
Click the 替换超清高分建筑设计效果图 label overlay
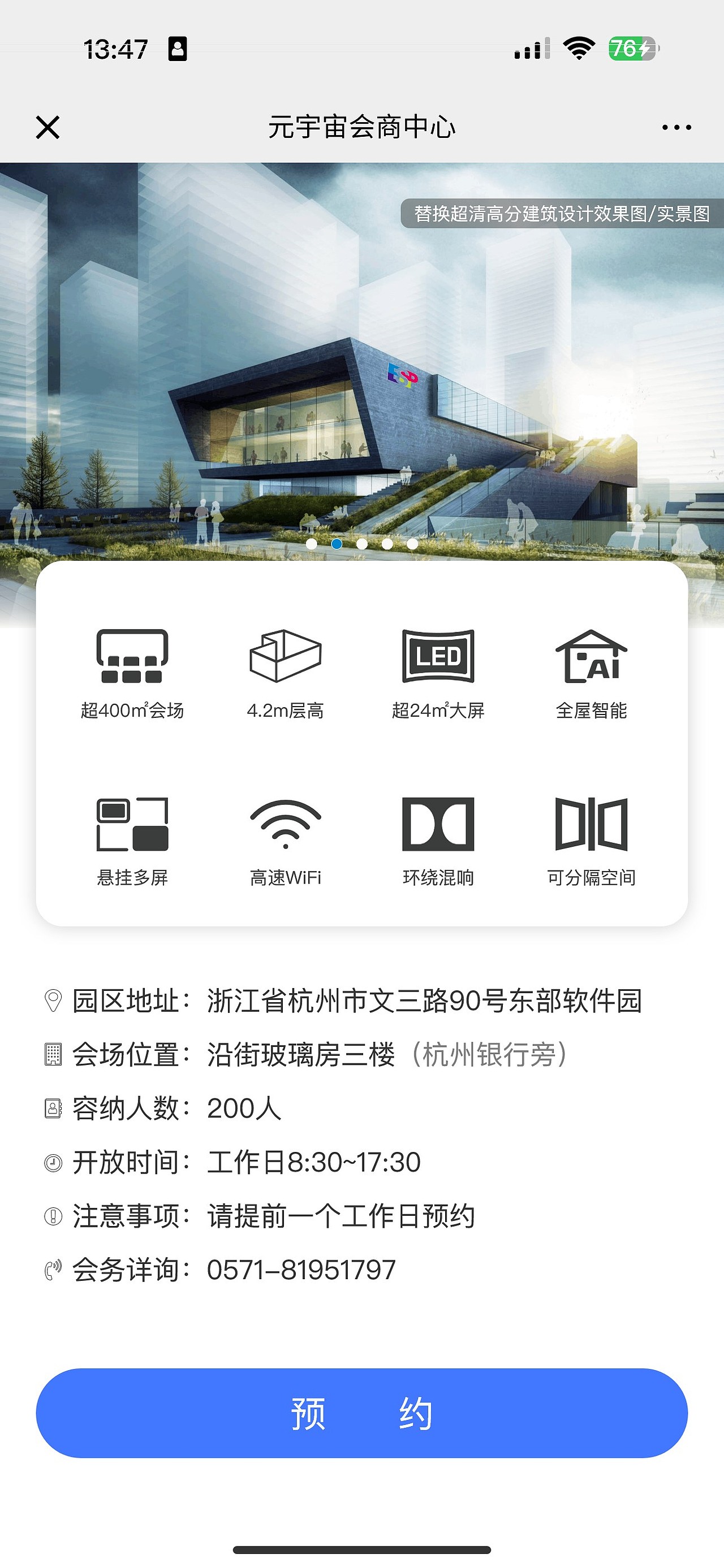pyautogui.click(x=560, y=214)
